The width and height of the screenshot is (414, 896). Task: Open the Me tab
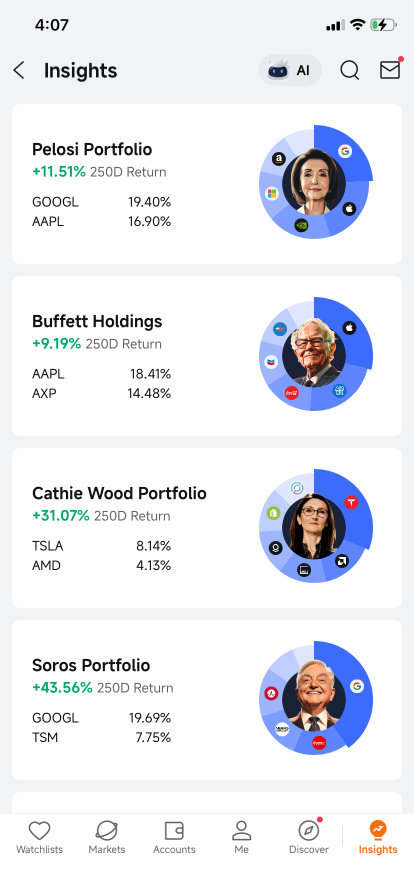coord(241,837)
